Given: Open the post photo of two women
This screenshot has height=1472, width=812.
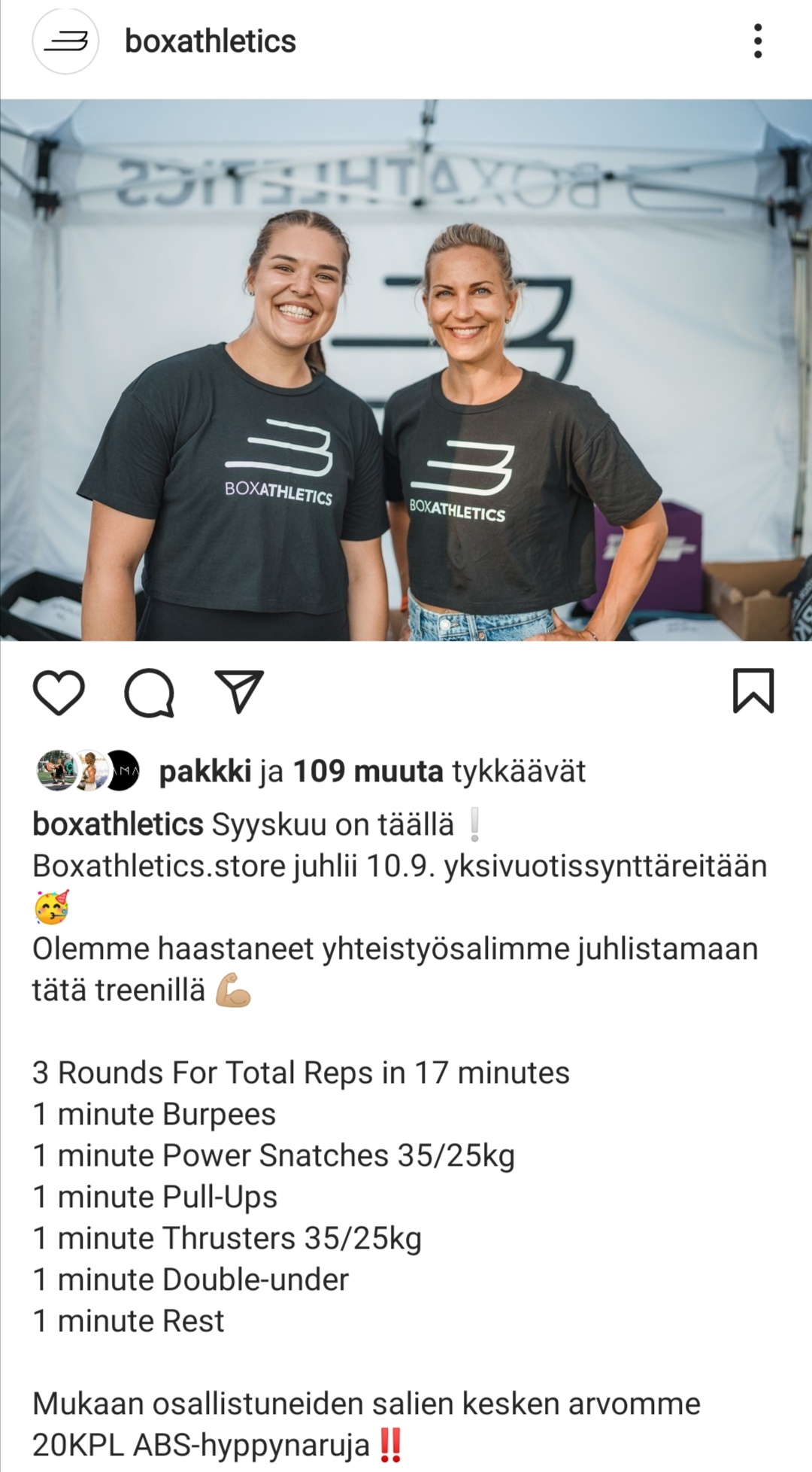Looking at the screenshot, I should pos(406,370).
